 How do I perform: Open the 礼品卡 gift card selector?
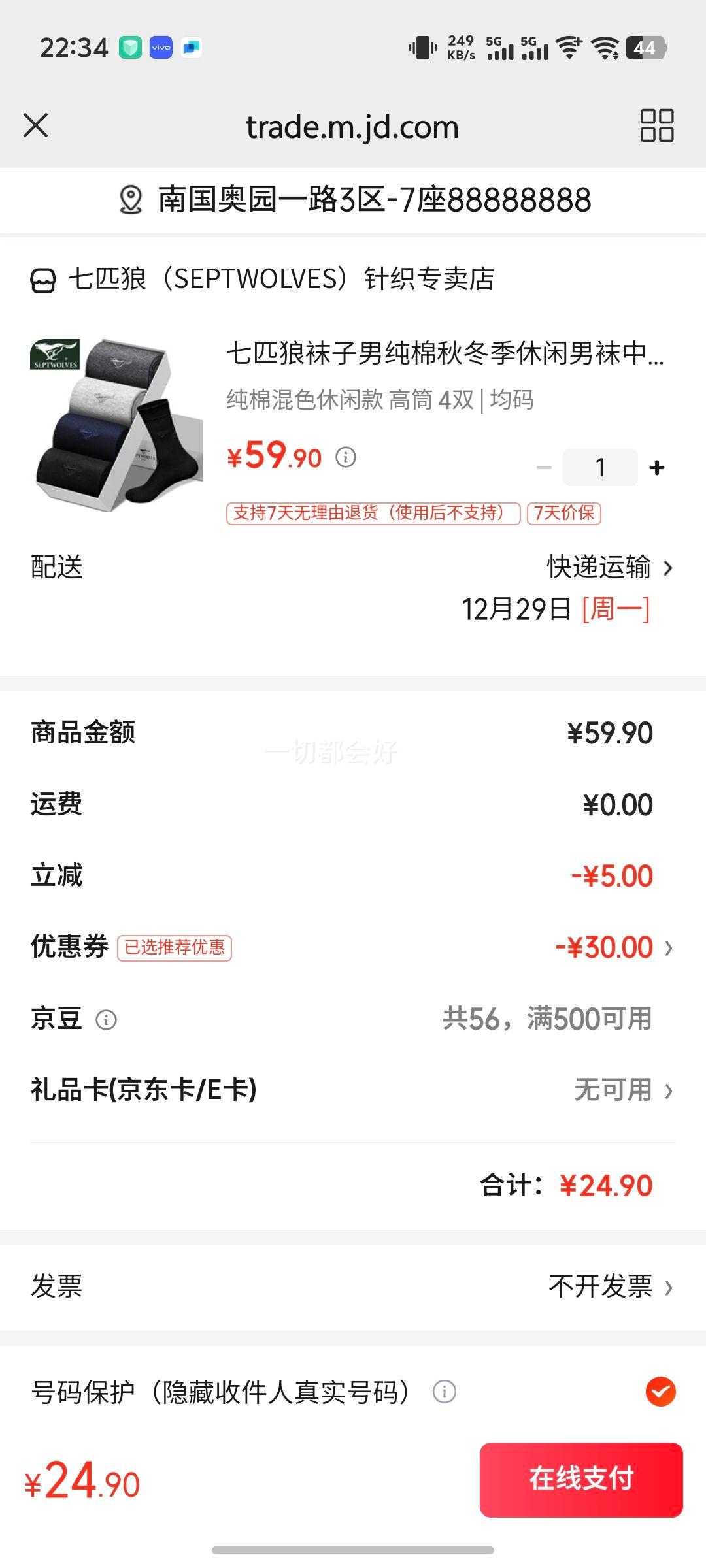coord(669,1090)
